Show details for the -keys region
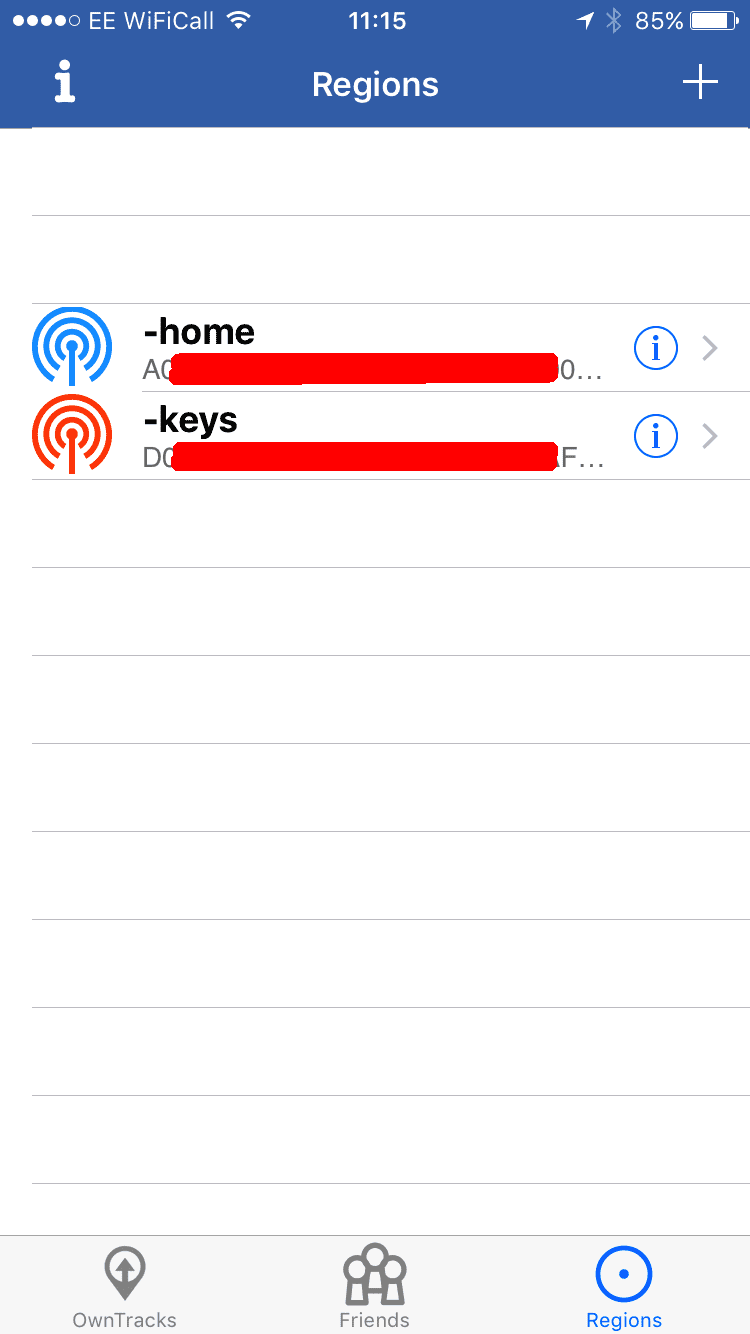The height and width of the screenshot is (1334, 750). (x=656, y=436)
